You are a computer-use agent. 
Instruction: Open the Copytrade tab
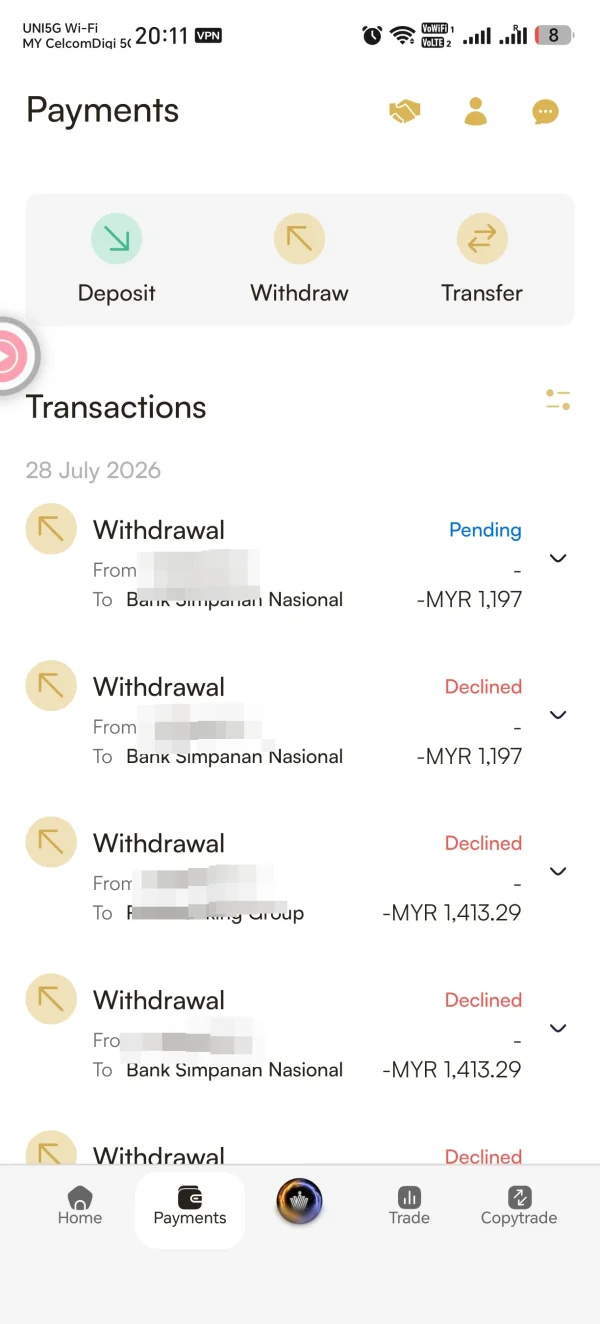[519, 1205]
